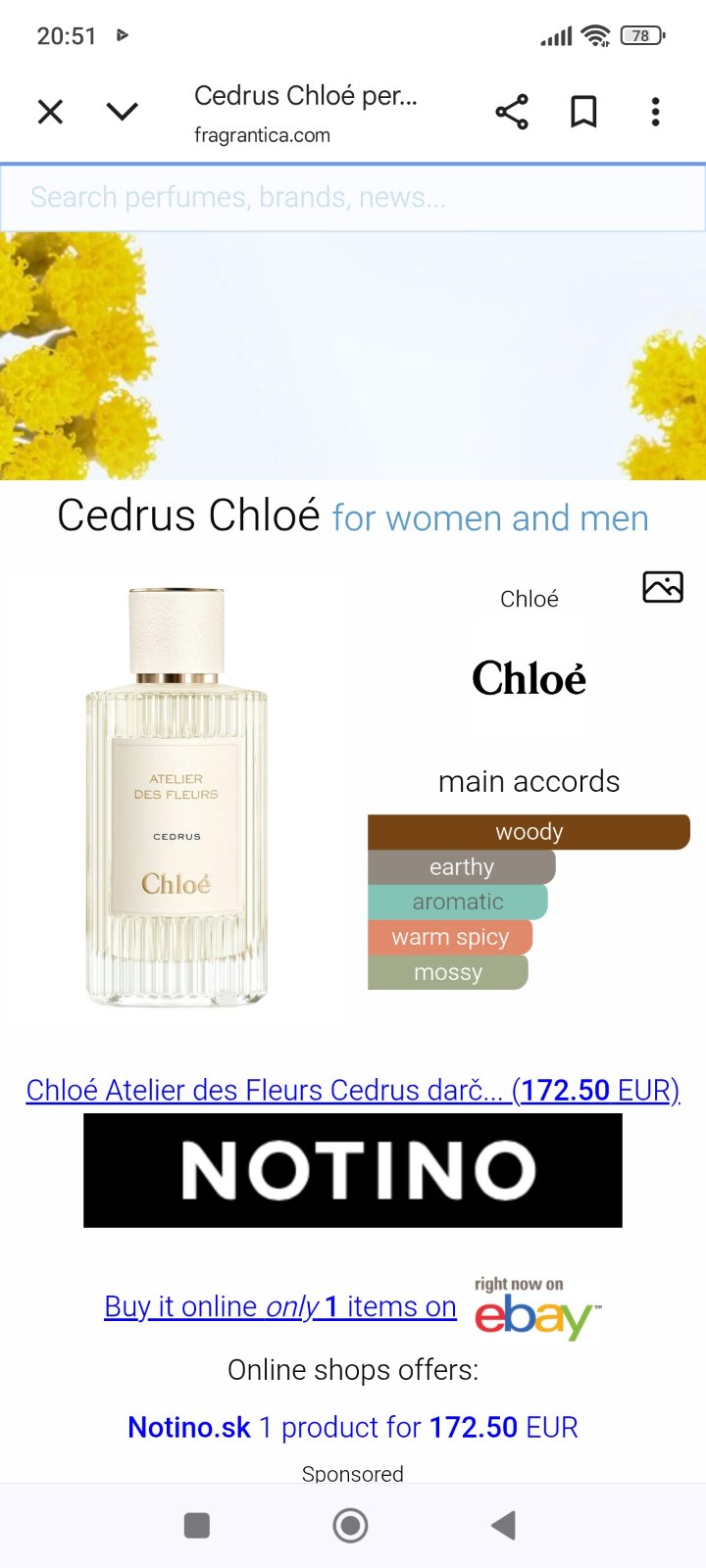The width and height of the screenshot is (706, 1568).
Task: Open the Notino.sk 172.50 EUR offer
Action: (x=353, y=1427)
